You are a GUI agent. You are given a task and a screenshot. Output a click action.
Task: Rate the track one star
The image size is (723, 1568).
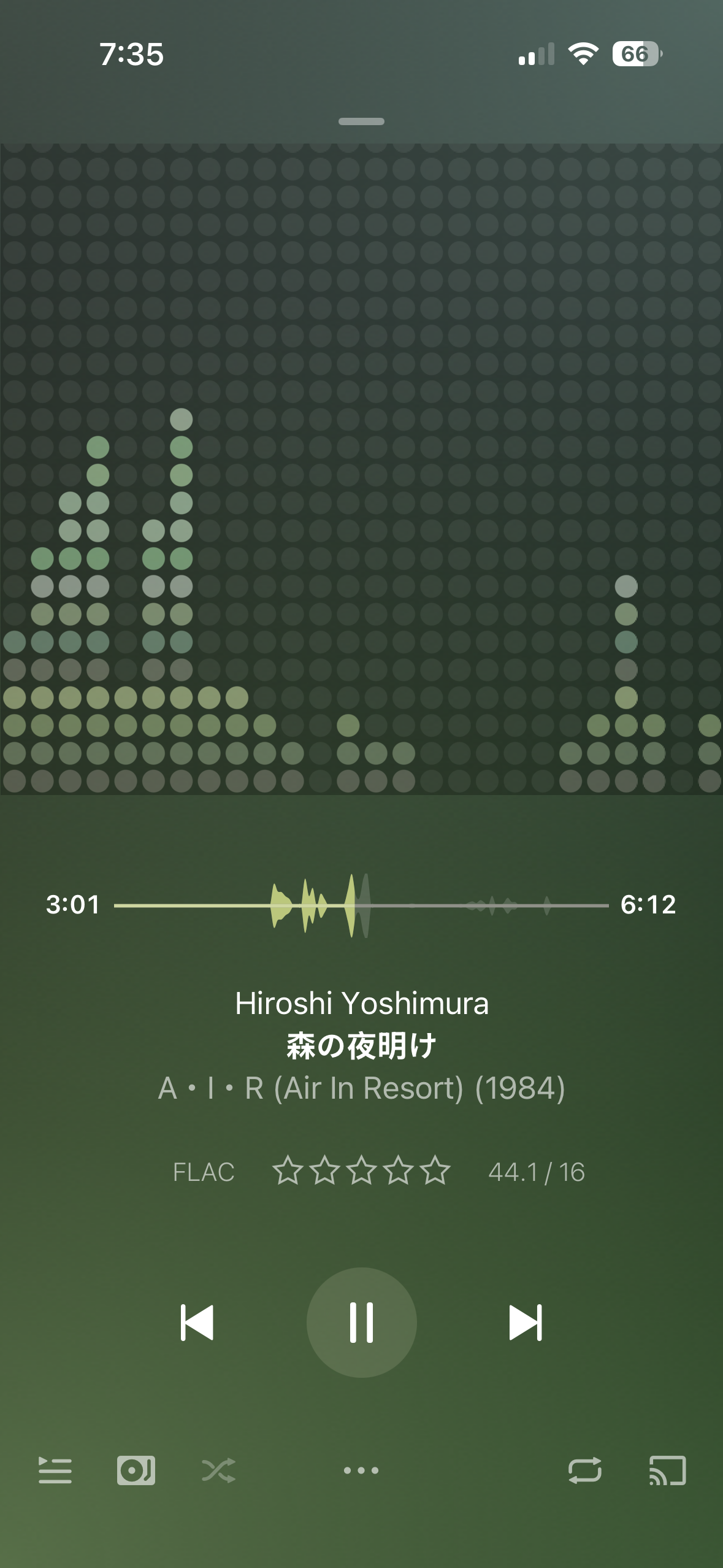(x=287, y=1170)
